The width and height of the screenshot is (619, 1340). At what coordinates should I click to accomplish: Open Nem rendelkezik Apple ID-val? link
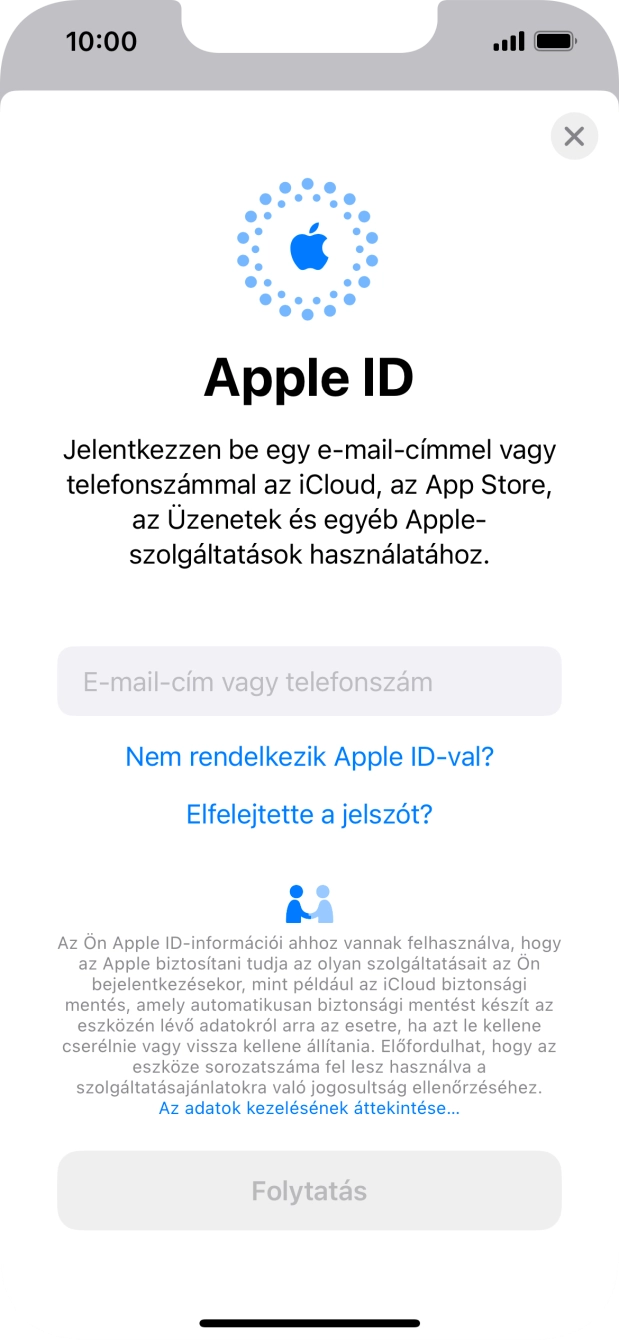coord(309,756)
